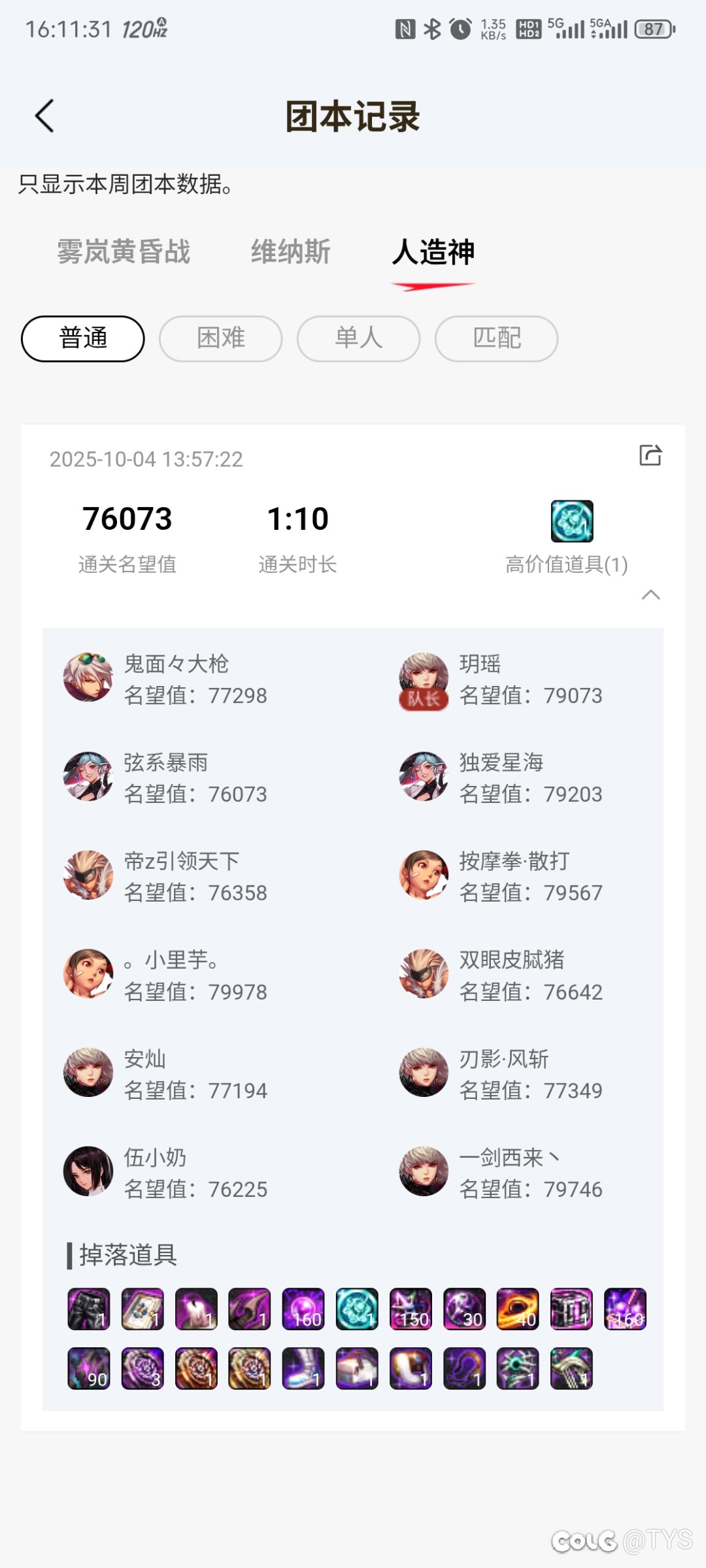Screen dimensions: 706x1568
Task: Filter by 困难 difficulty
Action: click(x=221, y=338)
